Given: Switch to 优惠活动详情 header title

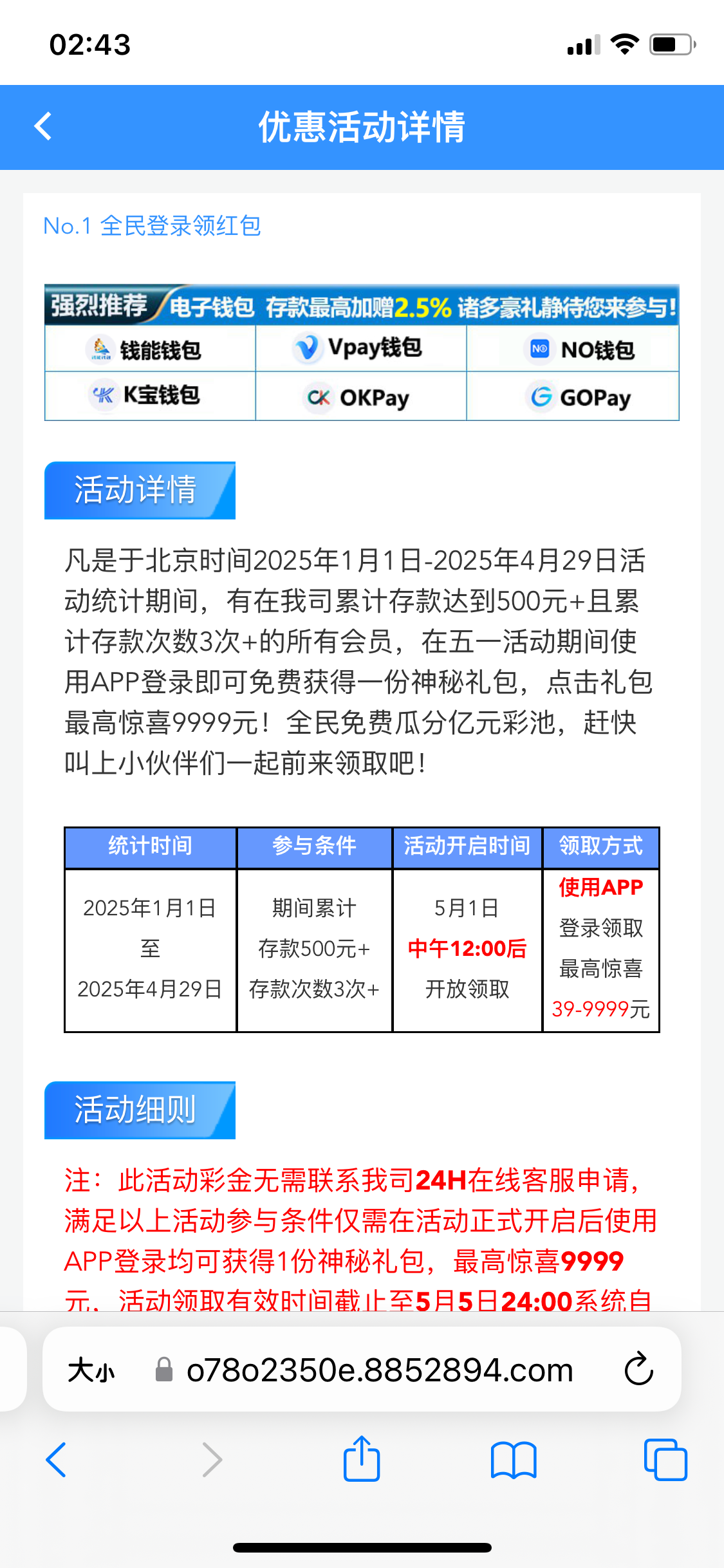Looking at the screenshot, I should coord(362,127).
